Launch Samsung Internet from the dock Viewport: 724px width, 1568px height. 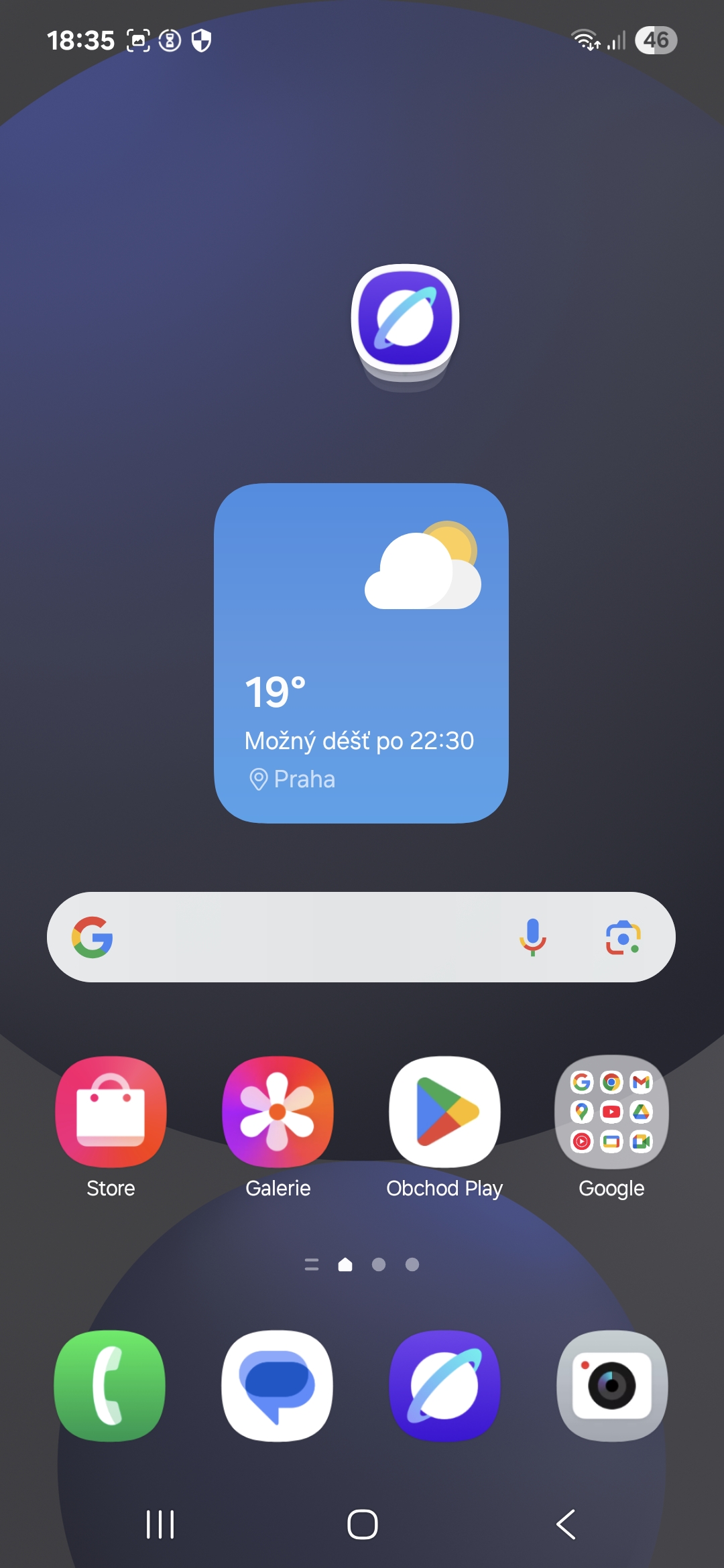click(444, 1386)
